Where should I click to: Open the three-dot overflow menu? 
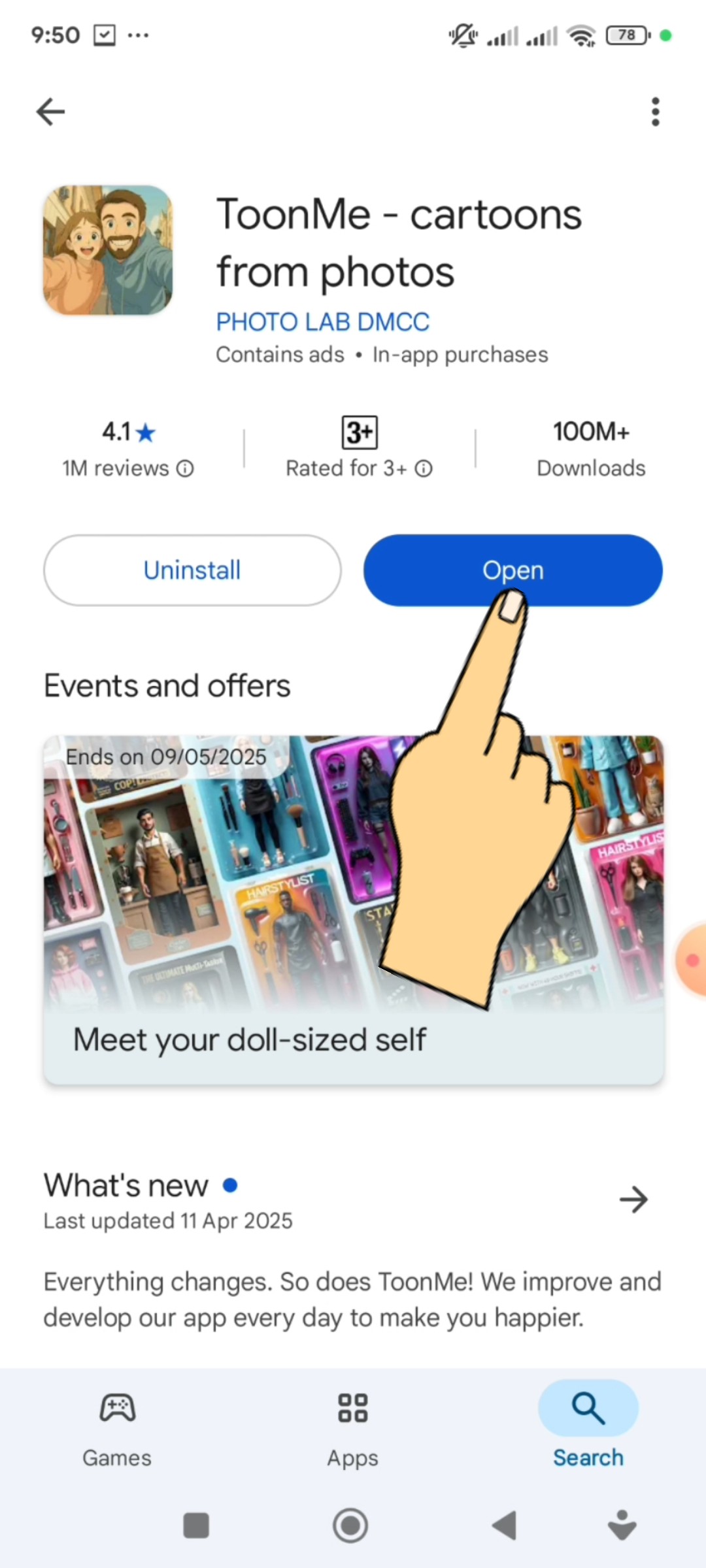[655, 112]
